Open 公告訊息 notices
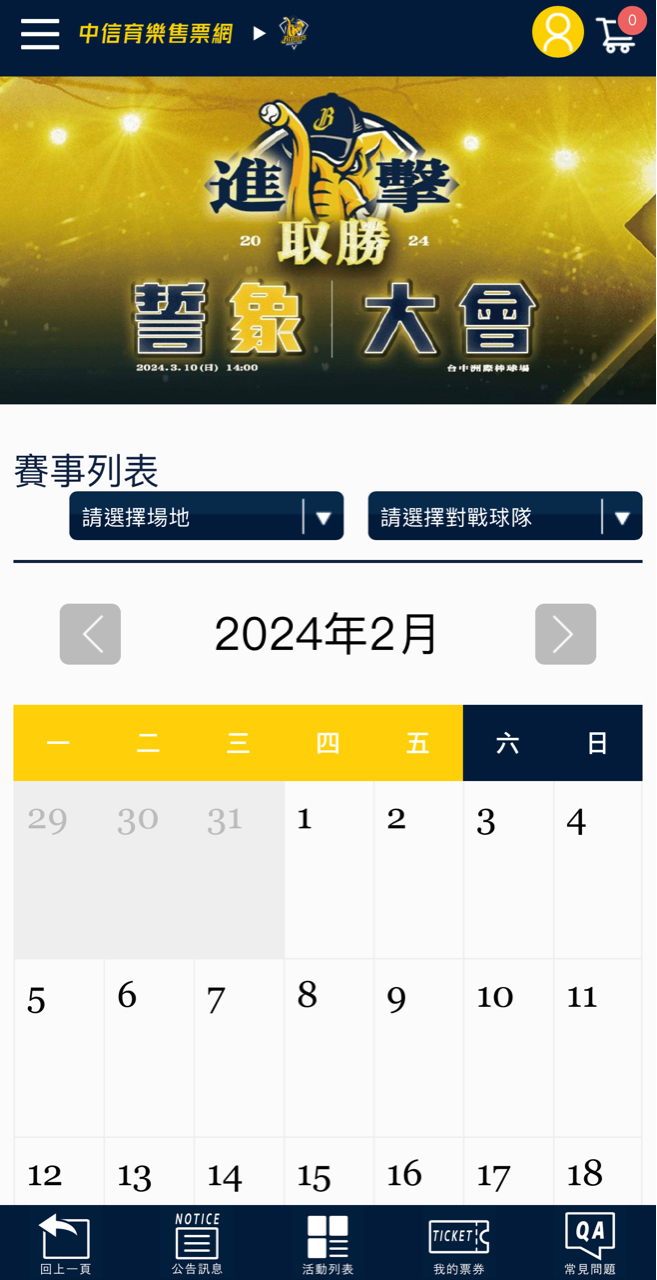The height and width of the screenshot is (1280, 657). coord(197,1244)
